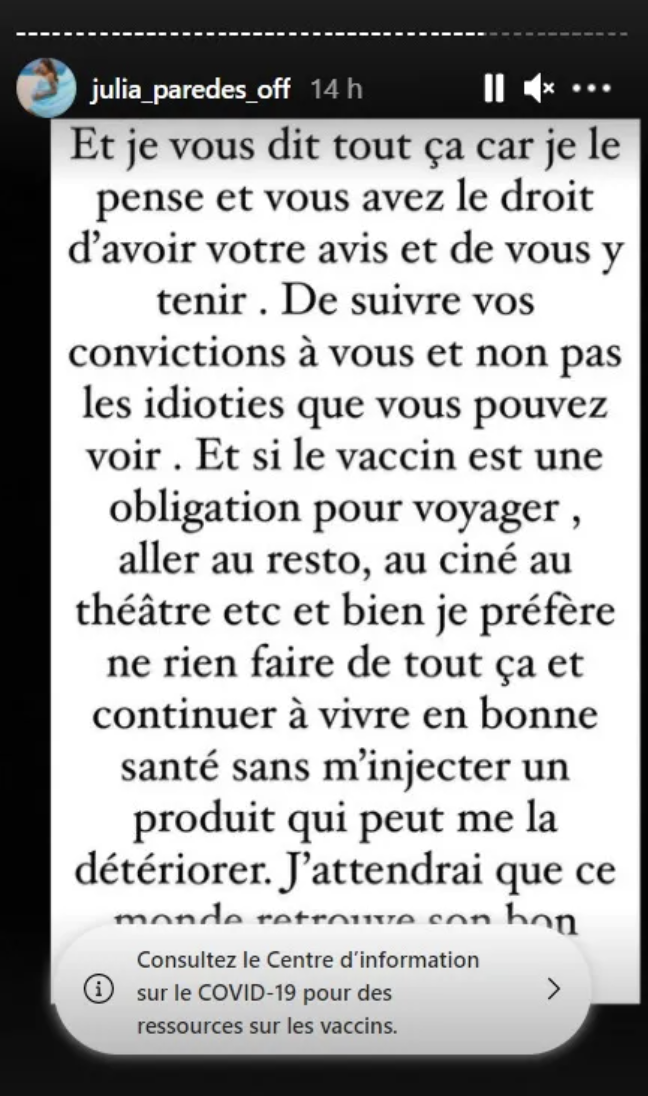Image resolution: width=648 pixels, height=1096 pixels.
Task: Open the three-dot options menu
Action: [x=591, y=89]
